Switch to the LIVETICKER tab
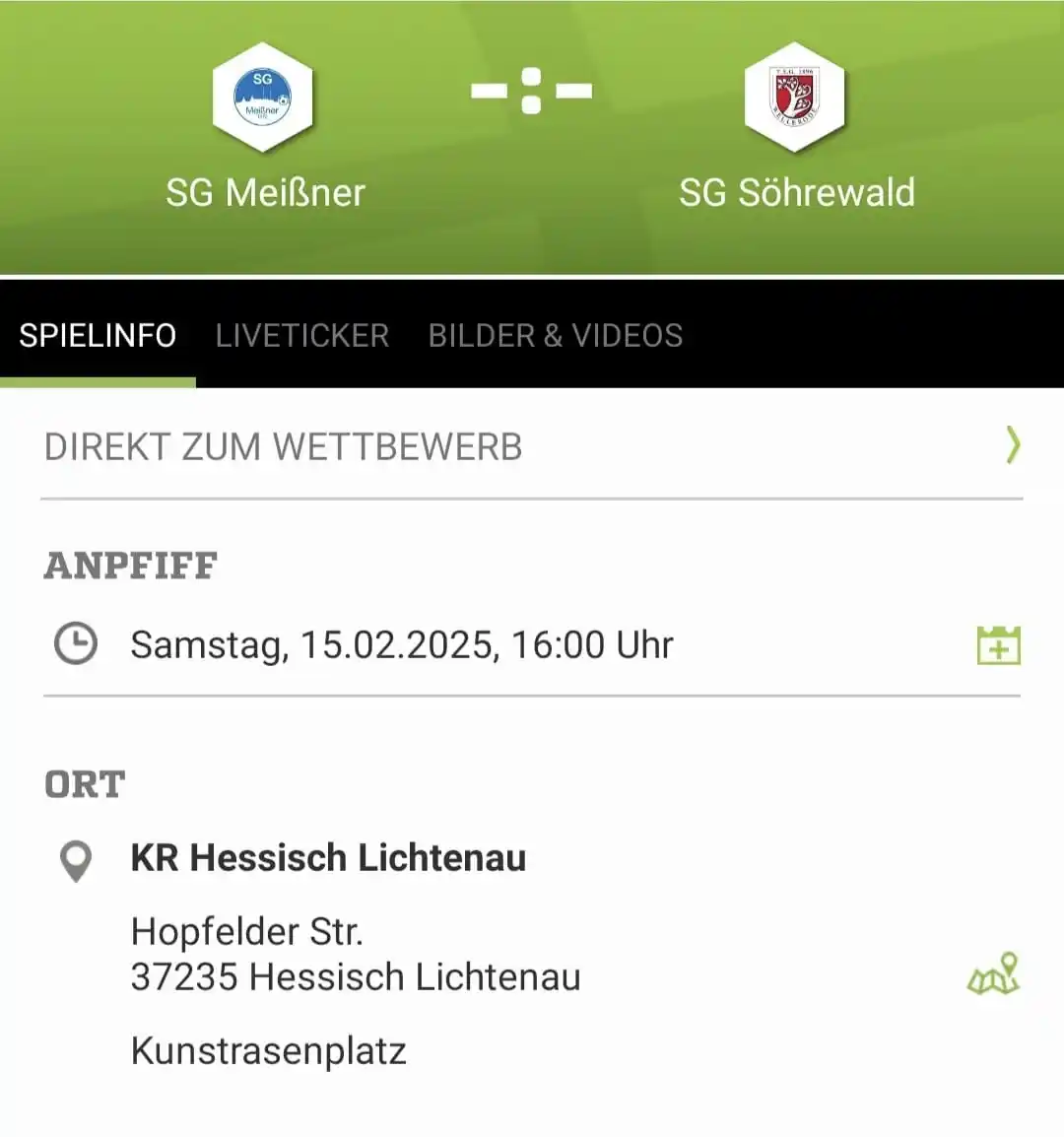This screenshot has height=1137, width=1064. click(x=301, y=335)
